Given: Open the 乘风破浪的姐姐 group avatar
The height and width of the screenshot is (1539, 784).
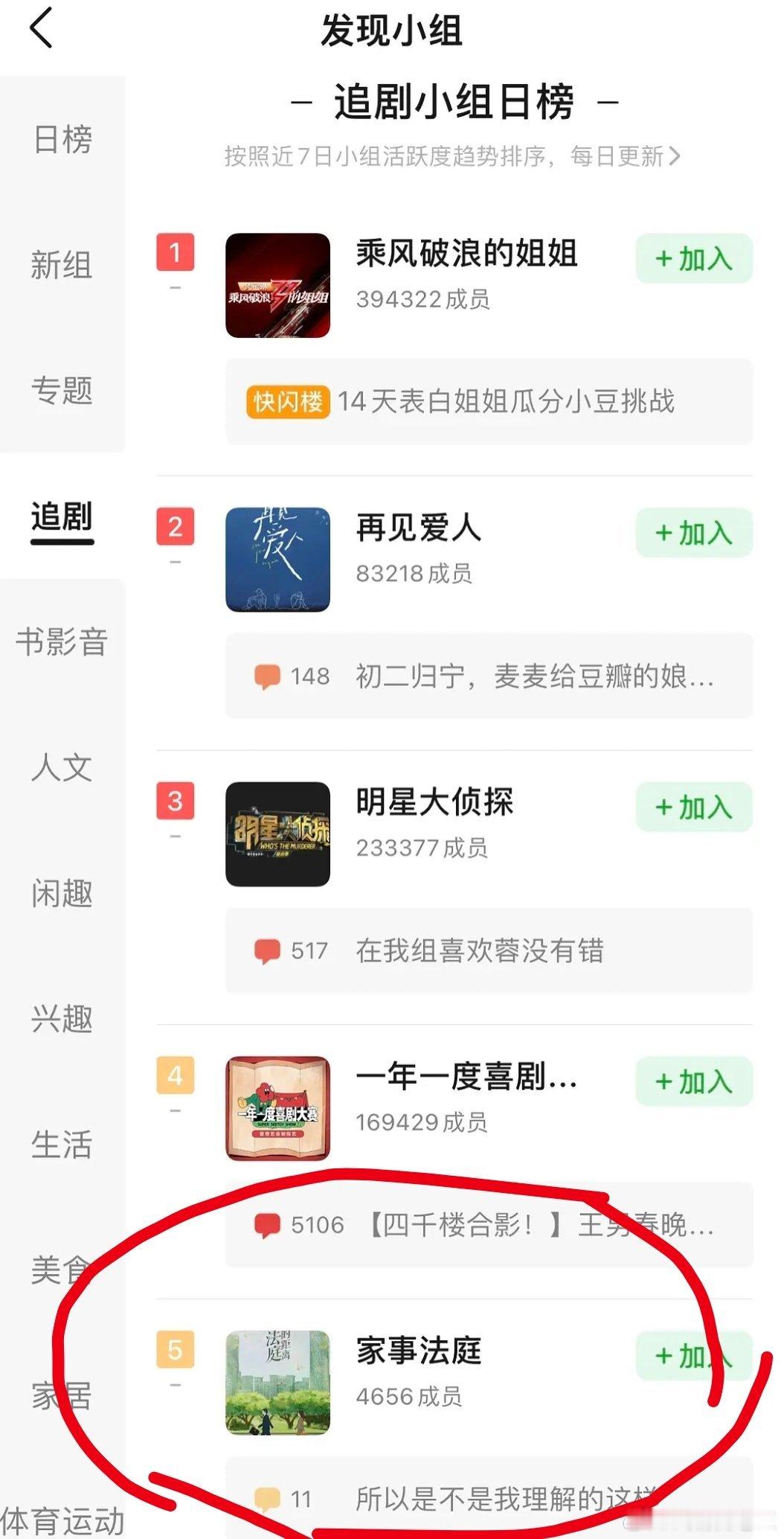Looking at the screenshot, I should (278, 285).
